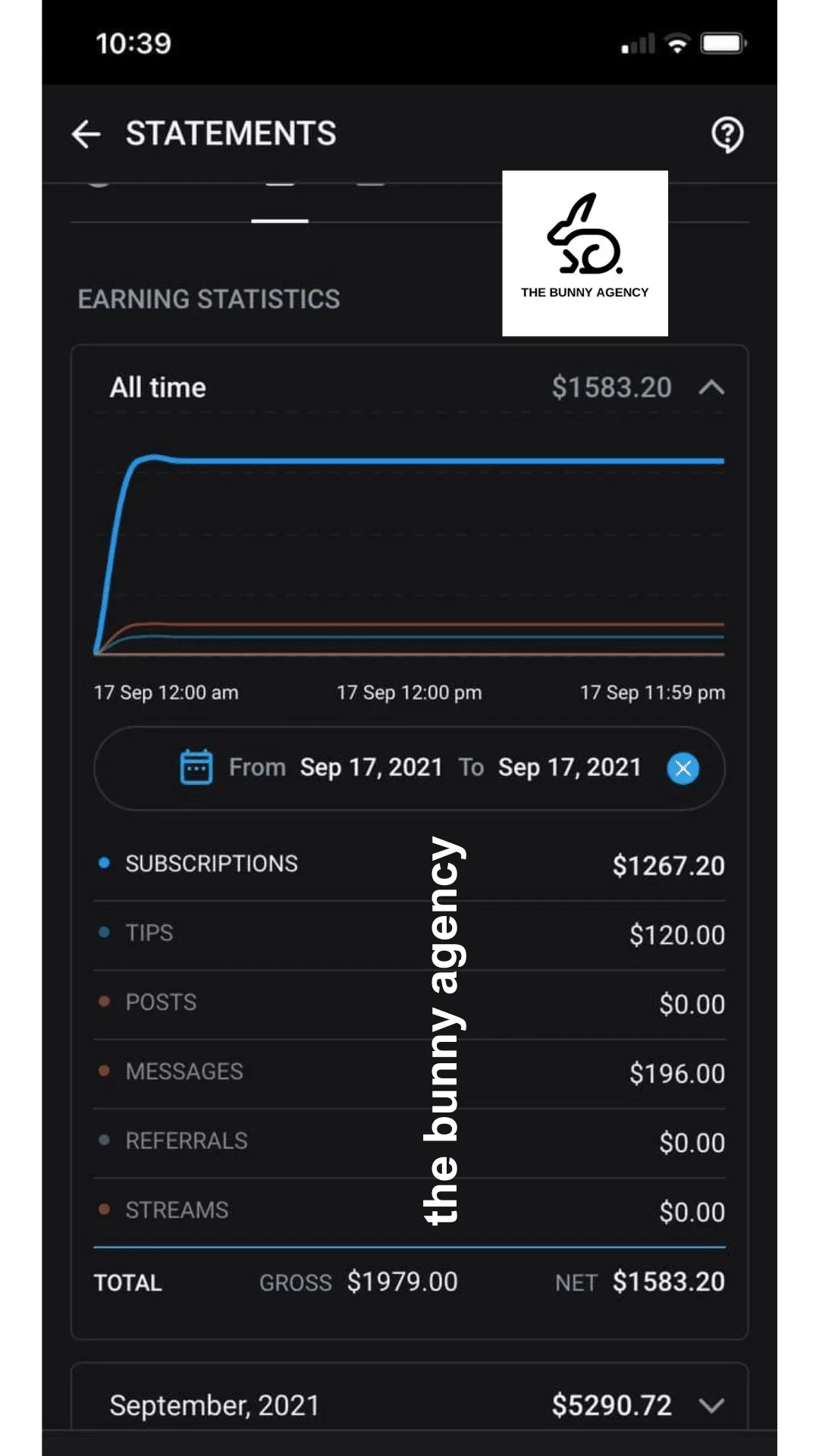Collapse the All time earnings panel

pyautogui.click(x=711, y=388)
